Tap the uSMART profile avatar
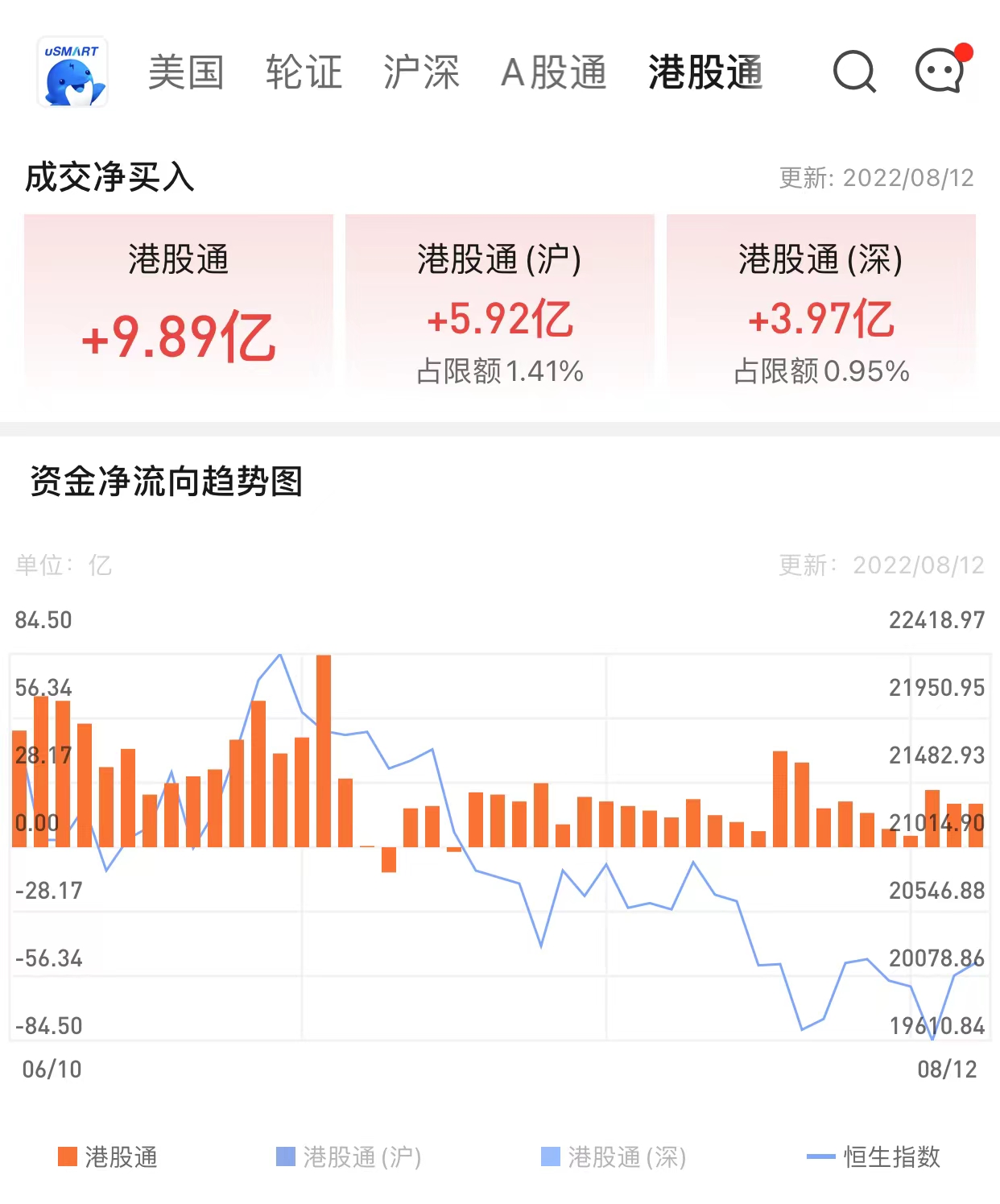Screen dimensions: 1000x1204 click(72, 72)
